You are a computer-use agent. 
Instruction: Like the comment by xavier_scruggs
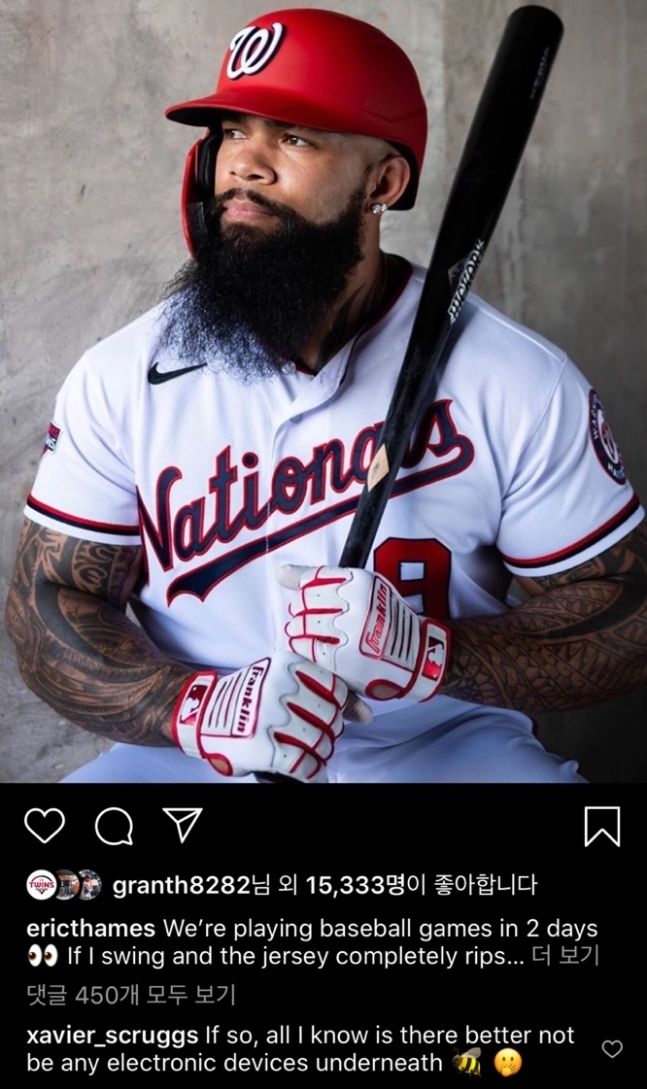click(612, 1048)
